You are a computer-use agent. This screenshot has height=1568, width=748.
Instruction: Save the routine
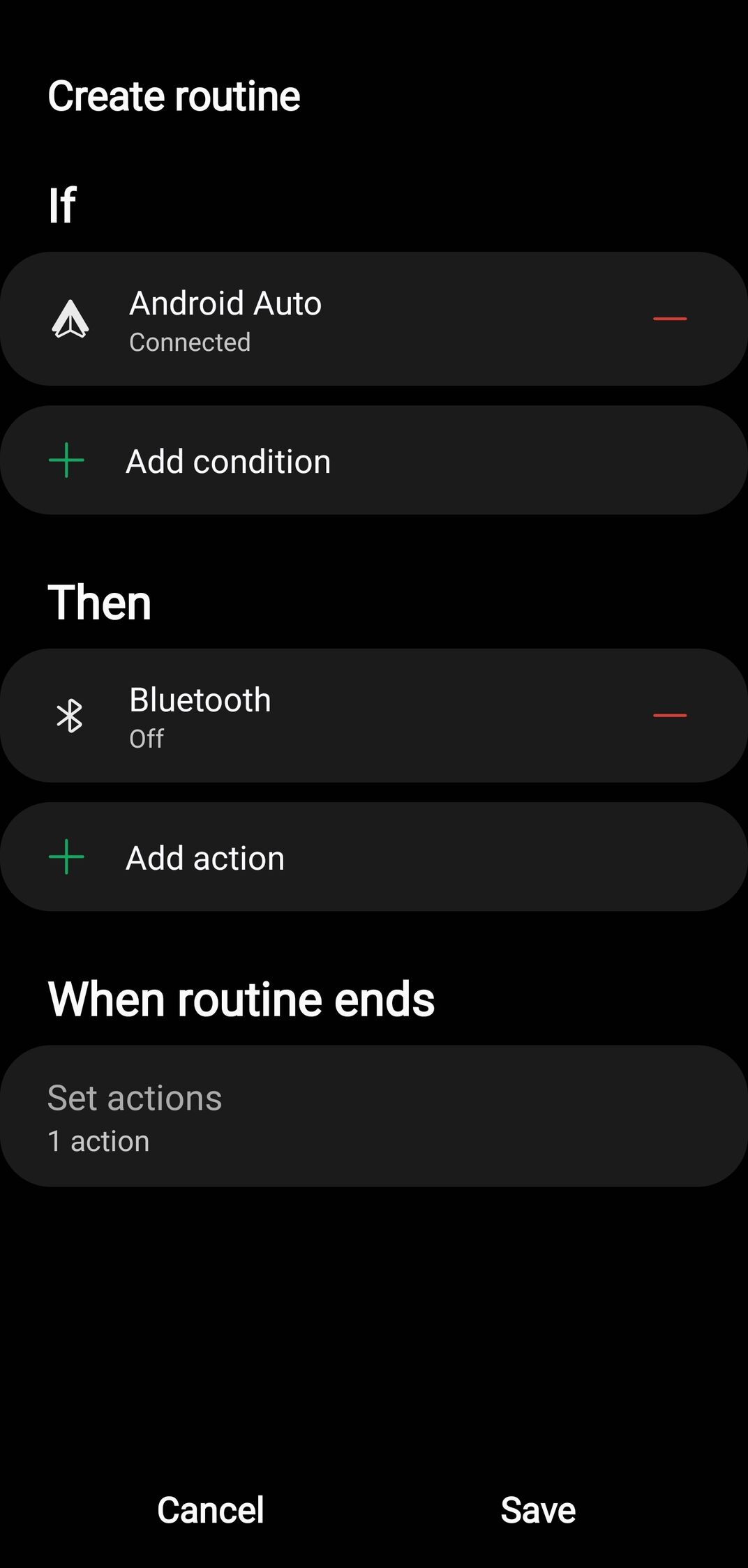pyautogui.click(x=538, y=1510)
